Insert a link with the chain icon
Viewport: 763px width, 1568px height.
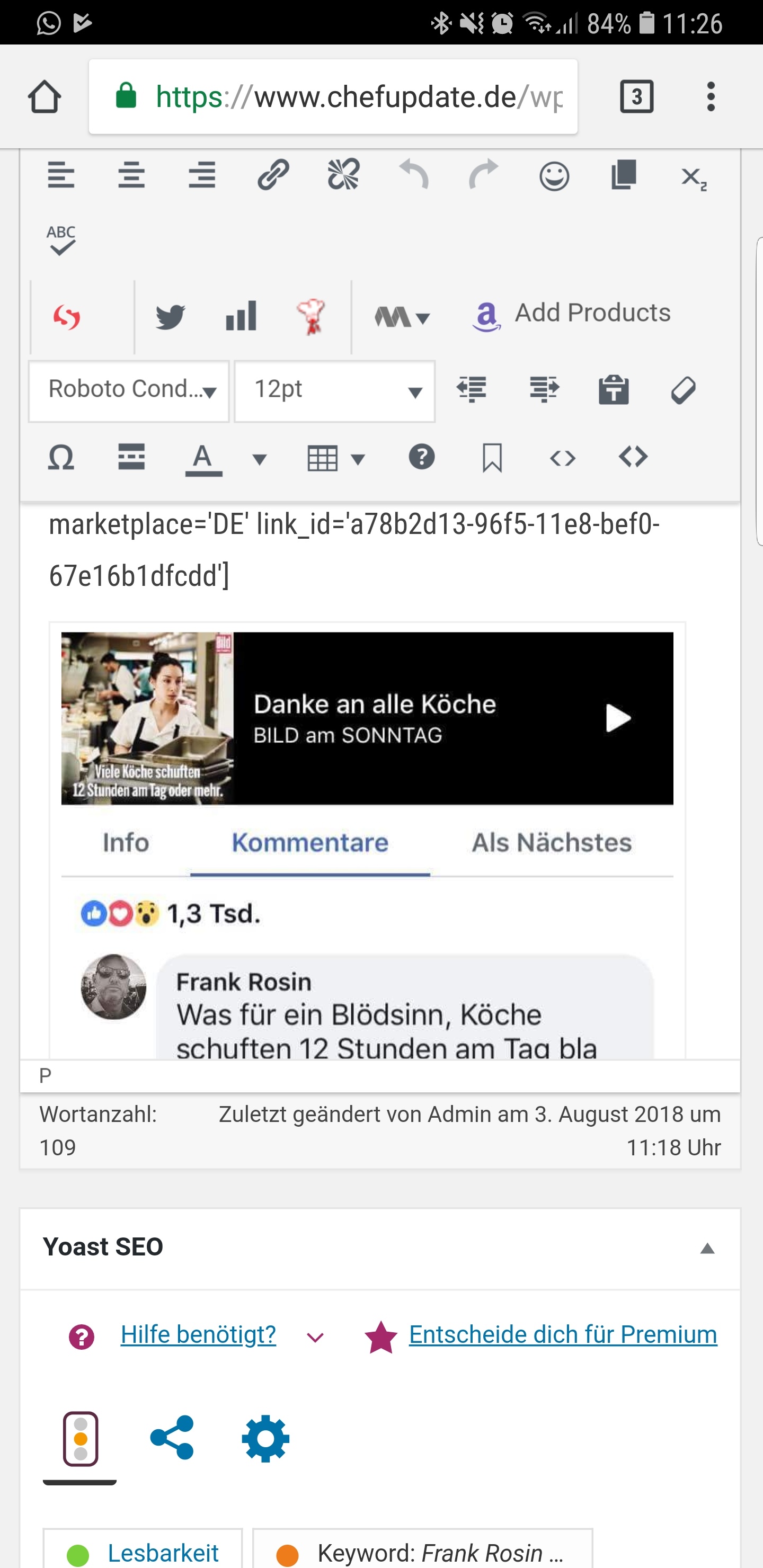tap(273, 176)
